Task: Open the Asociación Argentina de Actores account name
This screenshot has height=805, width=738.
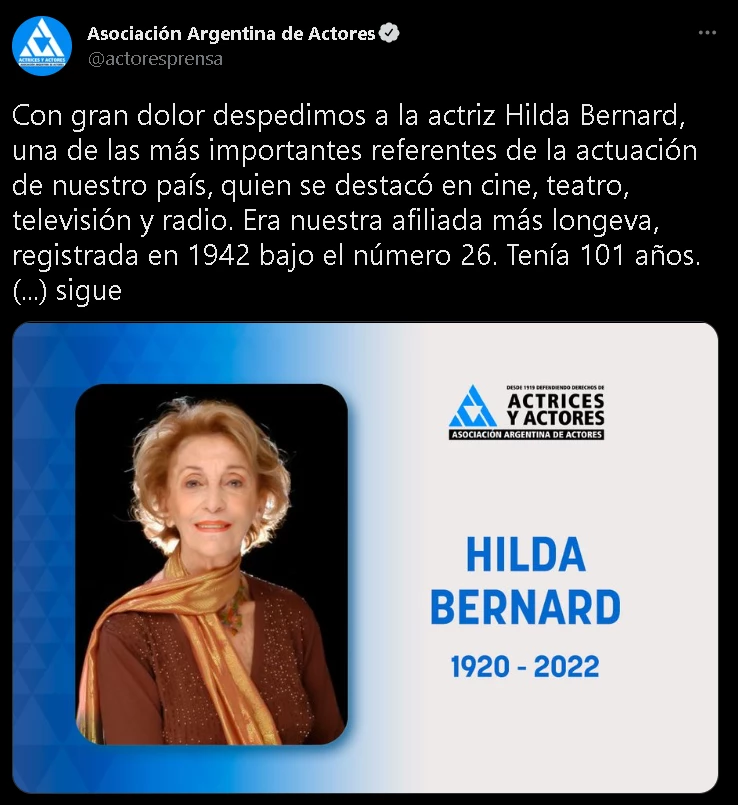Action: pyautogui.click(x=231, y=34)
